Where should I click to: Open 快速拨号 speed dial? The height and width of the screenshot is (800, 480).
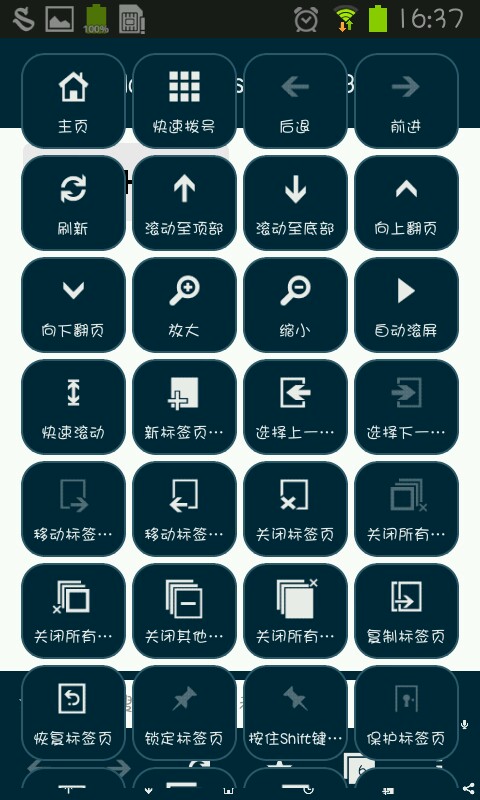click(x=184, y=101)
